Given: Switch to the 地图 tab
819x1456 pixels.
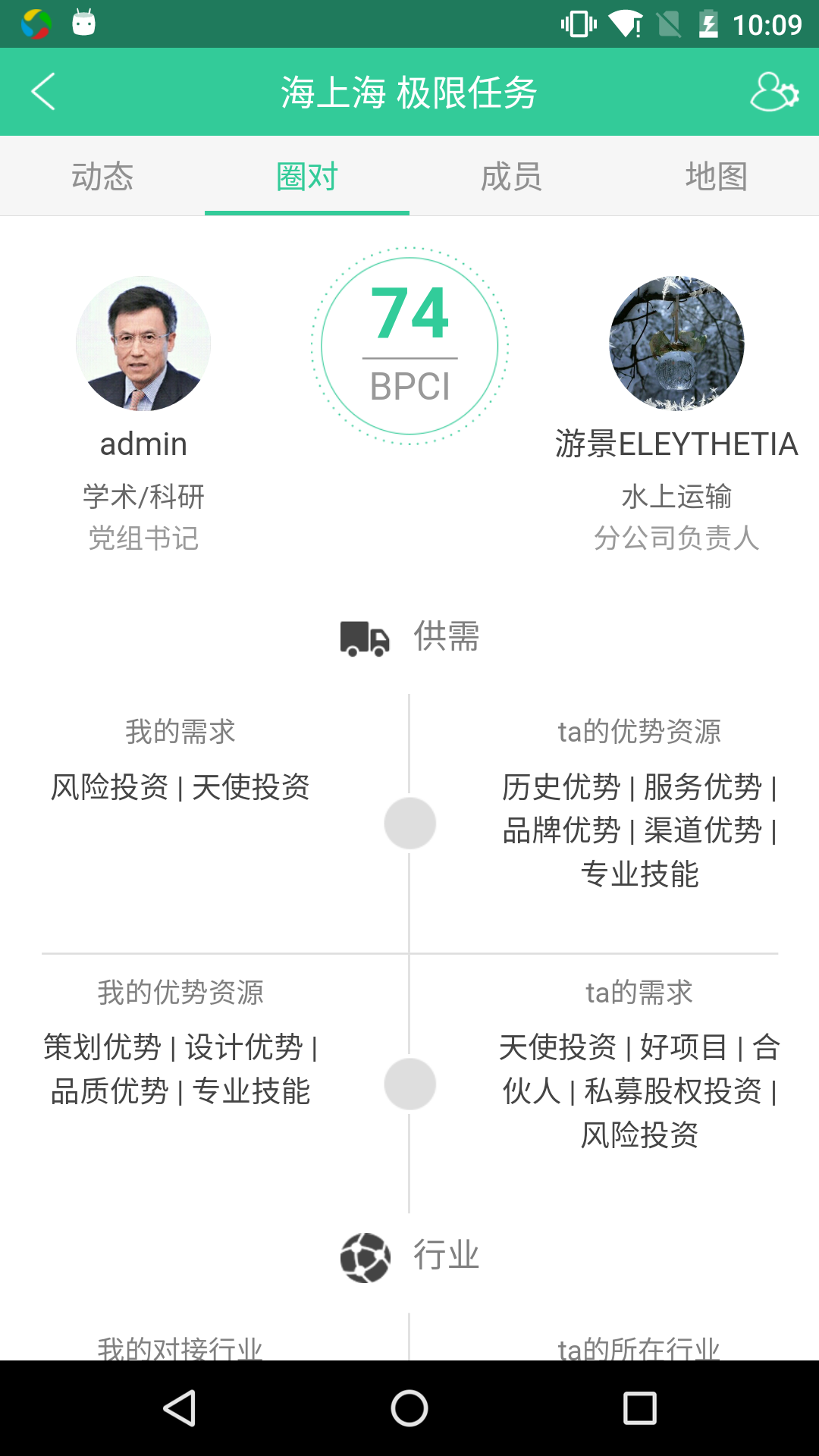Looking at the screenshot, I should 717,176.
